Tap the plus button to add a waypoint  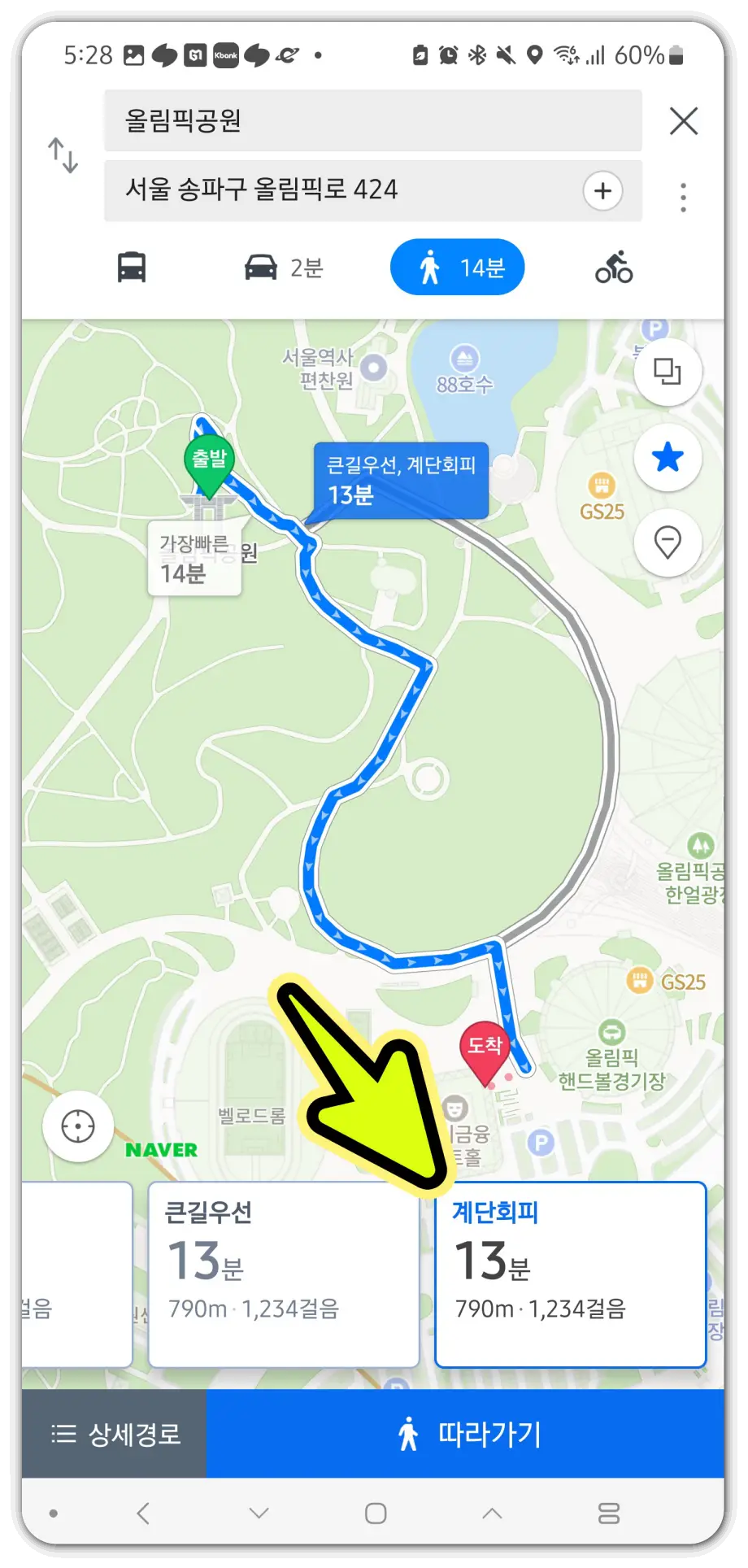602,190
